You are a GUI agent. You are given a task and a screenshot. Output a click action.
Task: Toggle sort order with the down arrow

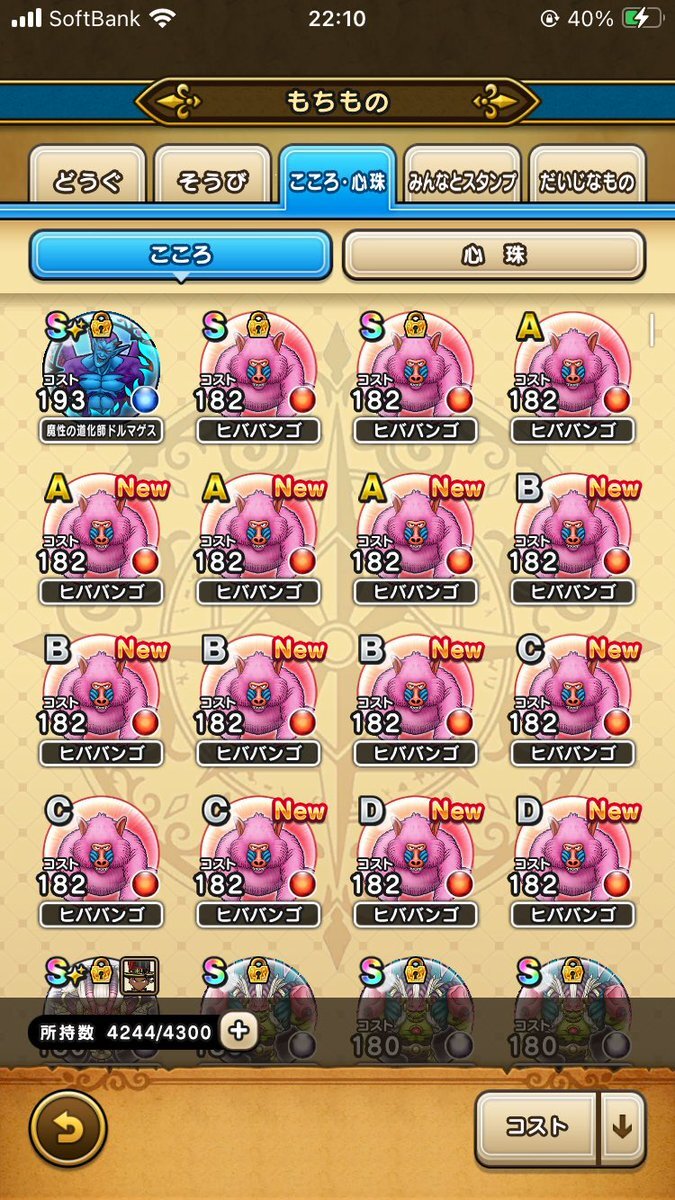point(622,1127)
